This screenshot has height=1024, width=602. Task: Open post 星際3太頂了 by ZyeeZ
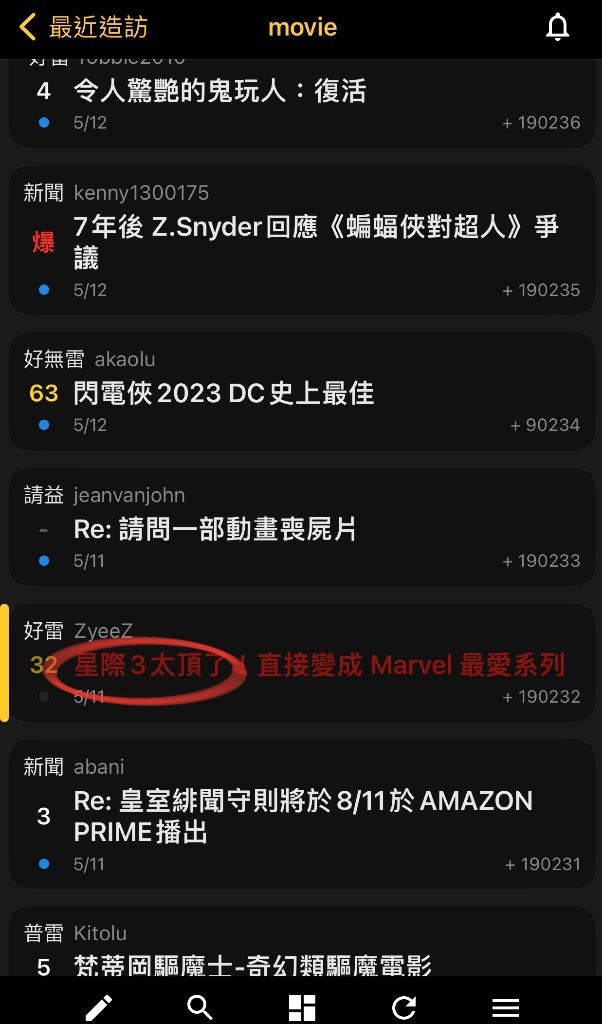[x=302, y=662]
